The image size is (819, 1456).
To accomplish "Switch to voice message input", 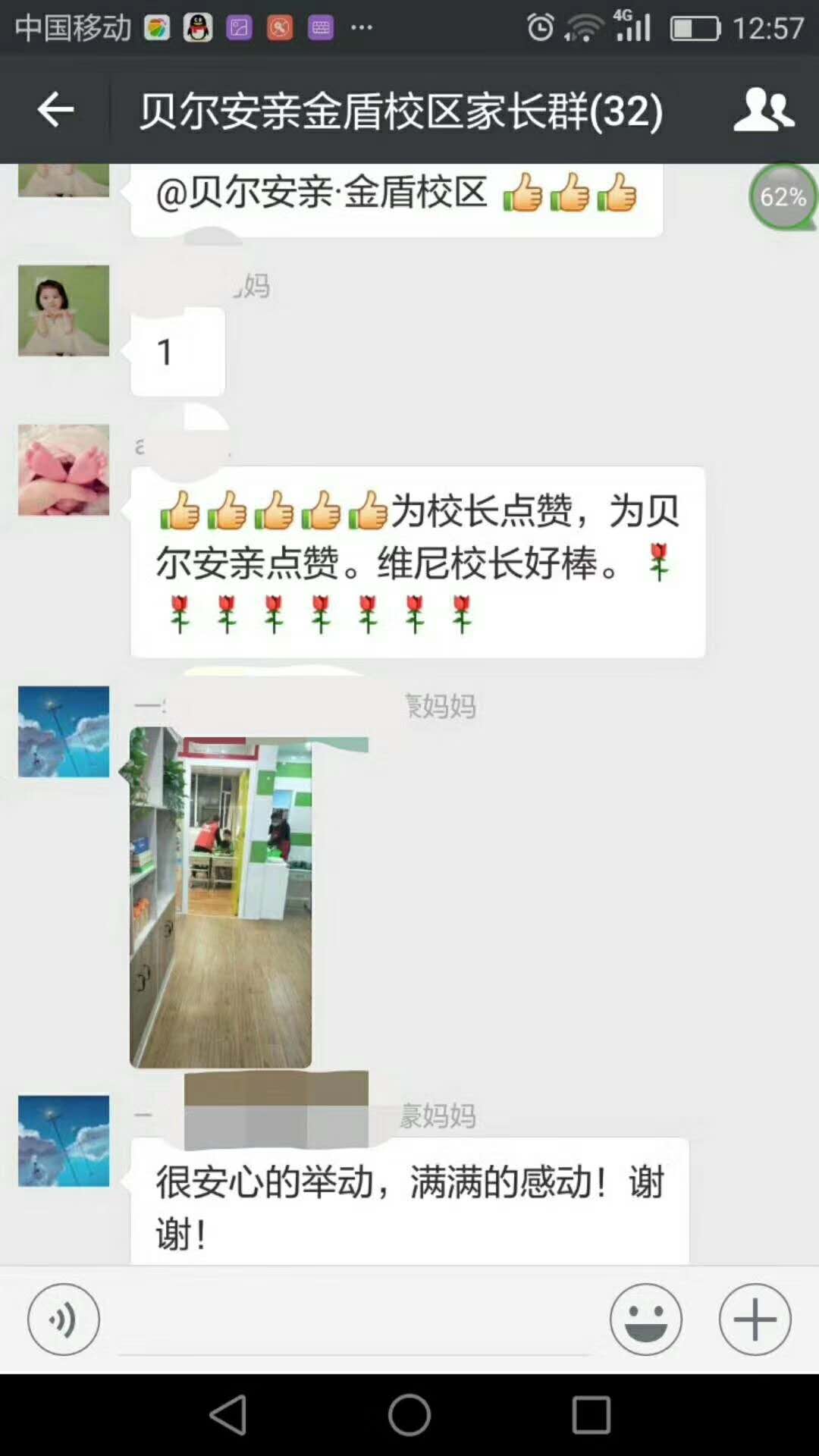I will [64, 1319].
